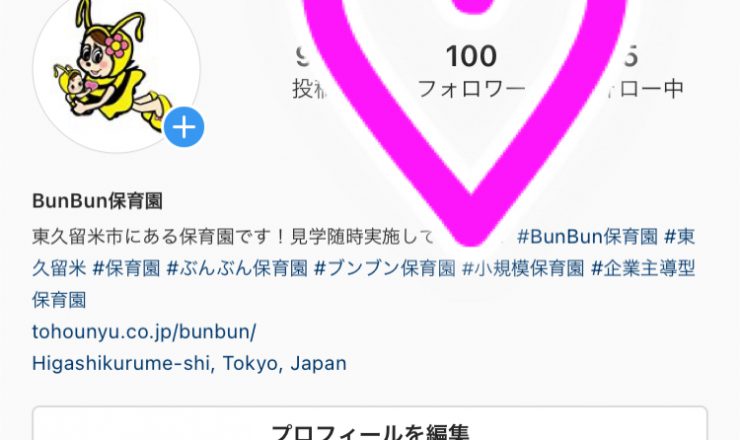The width and height of the screenshot is (740, 440).
Task: Visit the tohounyu.co.jp/bunbun/ website link
Action: pyautogui.click(x=144, y=331)
